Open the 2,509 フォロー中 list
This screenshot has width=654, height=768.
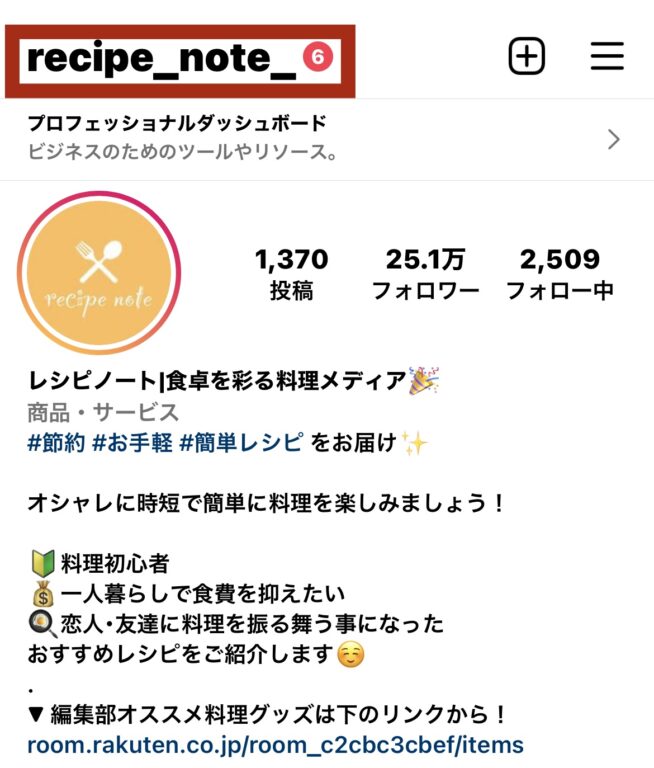(559, 274)
